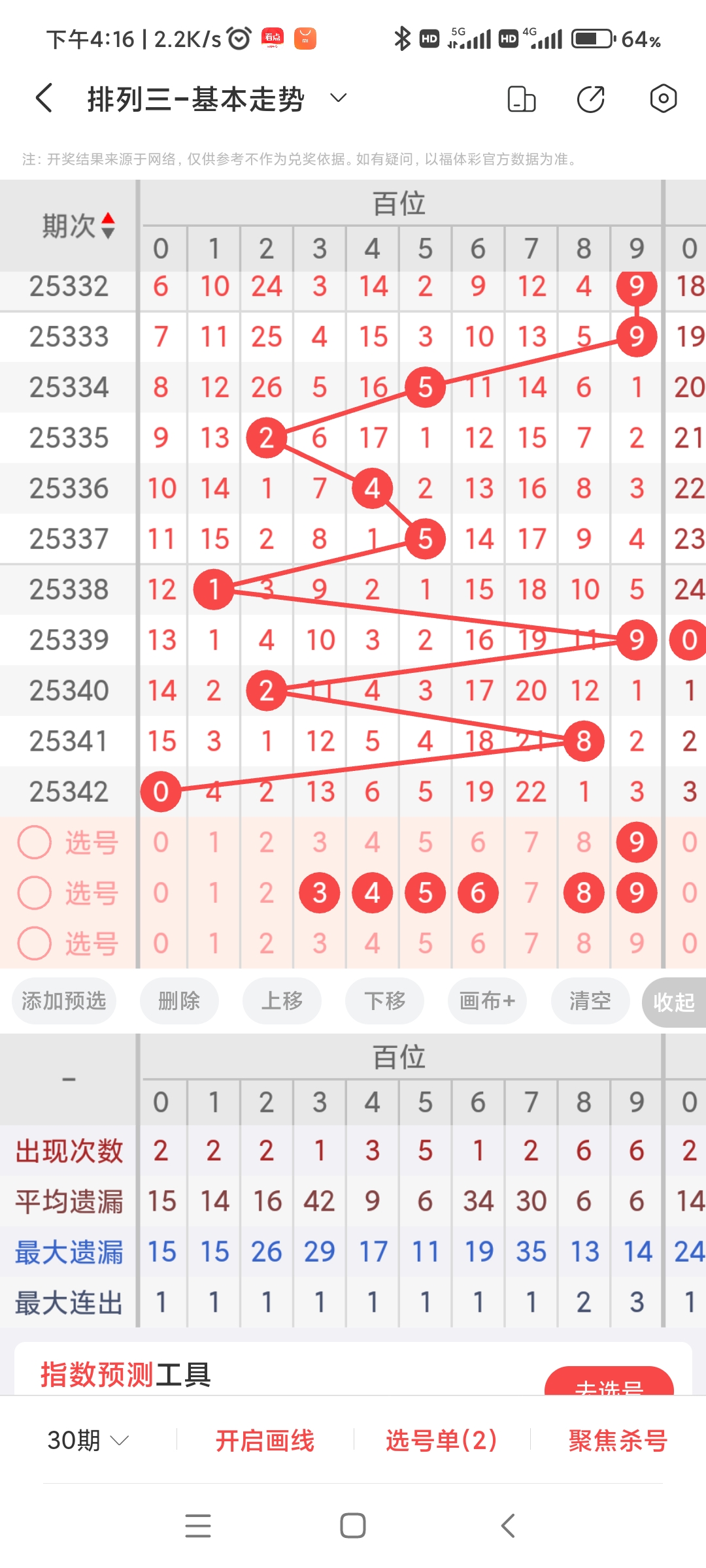This screenshot has height=1568, width=706.
Task: Clear selections with 清空
Action: (589, 1002)
